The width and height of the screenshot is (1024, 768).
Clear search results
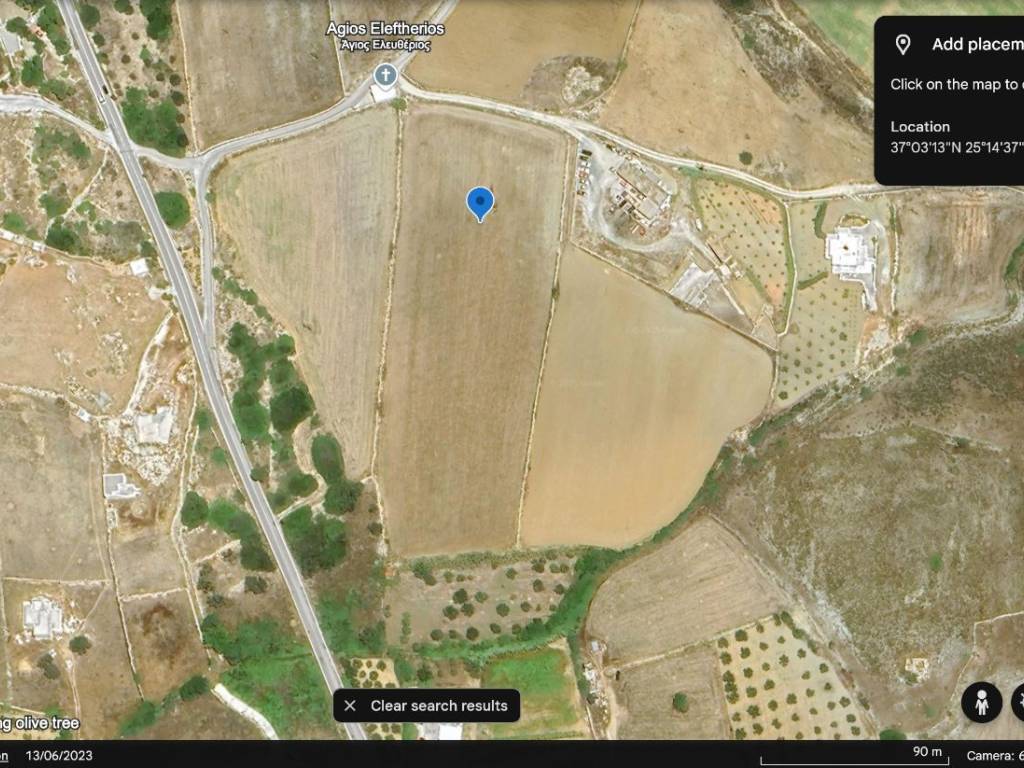click(x=427, y=706)
